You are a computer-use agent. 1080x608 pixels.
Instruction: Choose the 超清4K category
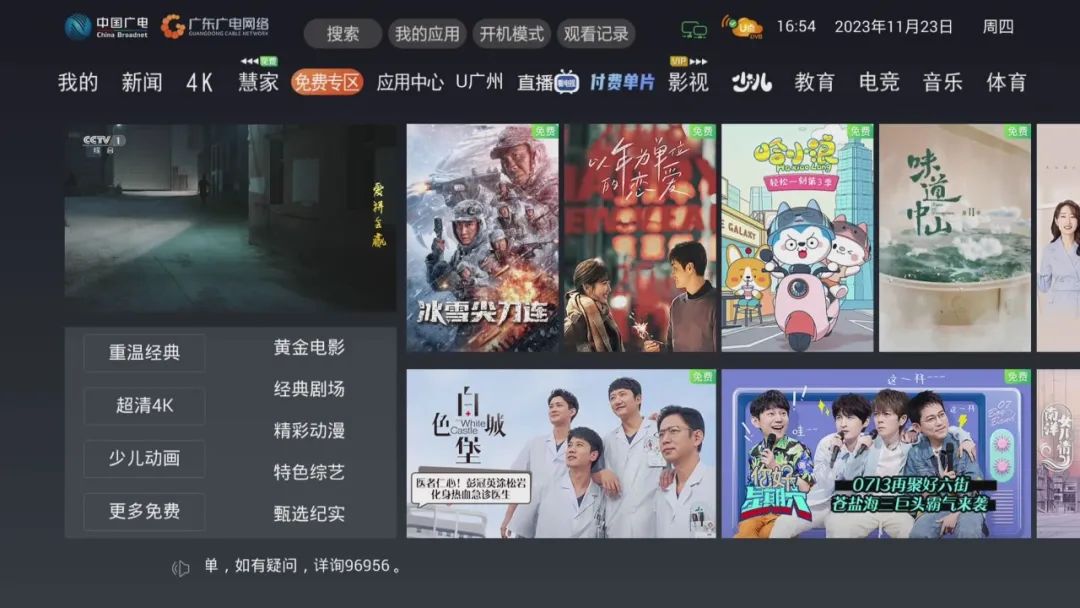click(144, 405)
